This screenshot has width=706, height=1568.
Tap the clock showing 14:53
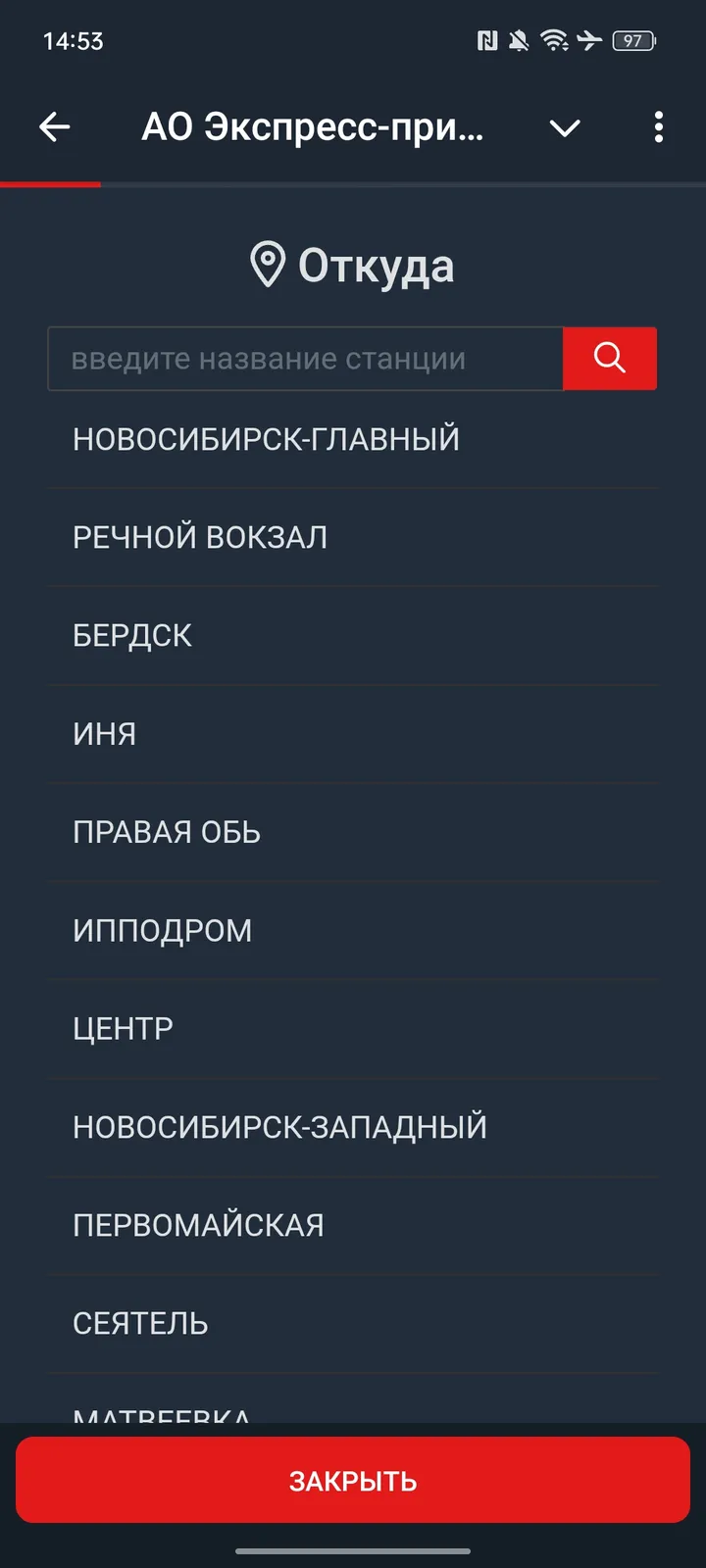pyautogui.click(x=76, y=41)
